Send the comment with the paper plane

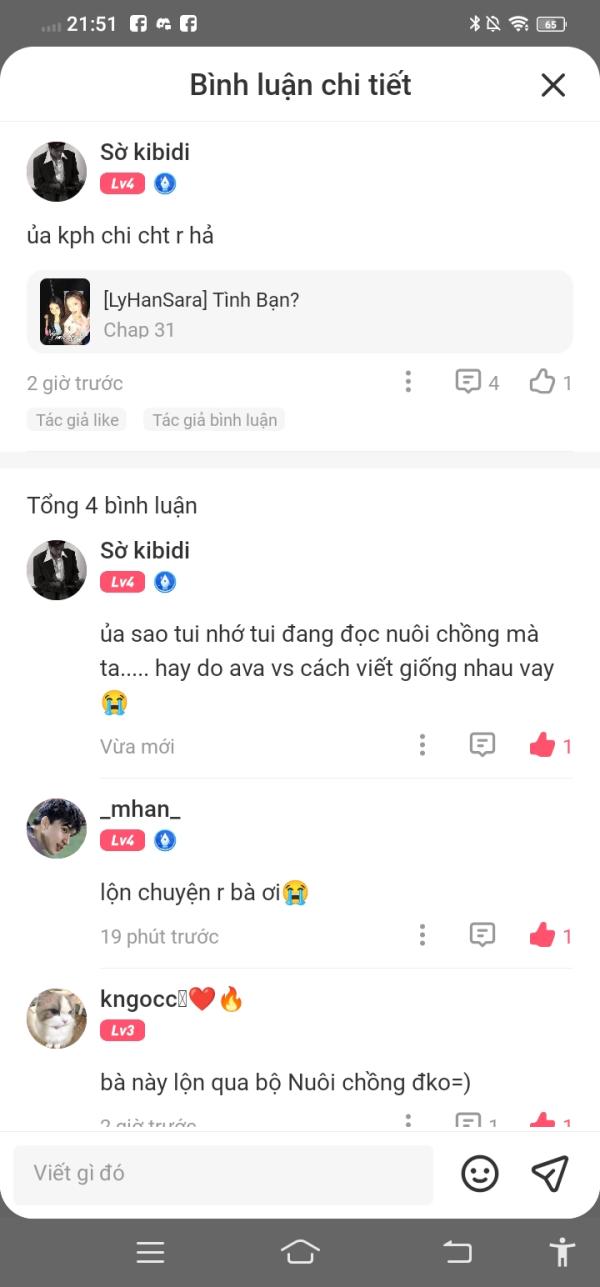tap(549, 1173)
